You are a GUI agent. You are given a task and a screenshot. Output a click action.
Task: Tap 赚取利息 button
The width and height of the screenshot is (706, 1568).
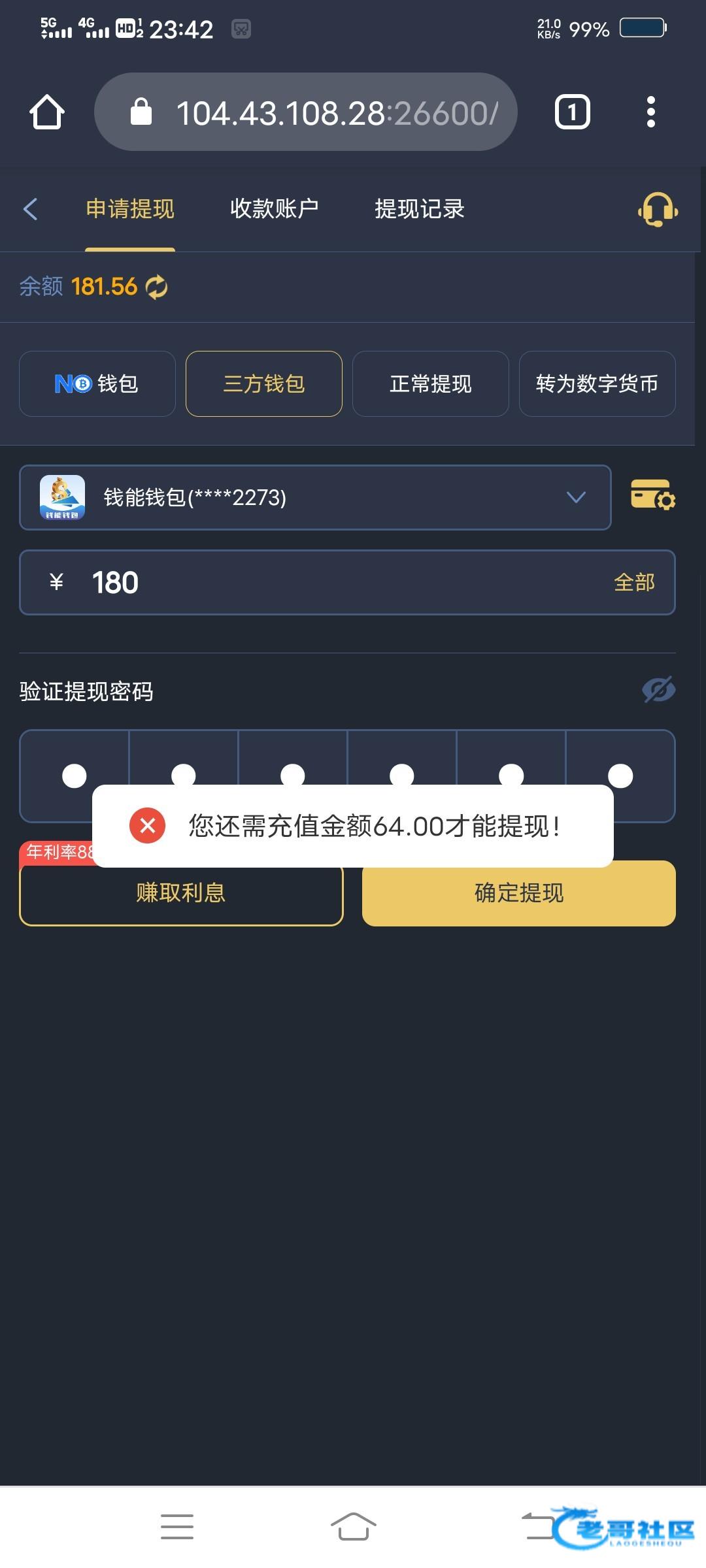tap(181, 893)
